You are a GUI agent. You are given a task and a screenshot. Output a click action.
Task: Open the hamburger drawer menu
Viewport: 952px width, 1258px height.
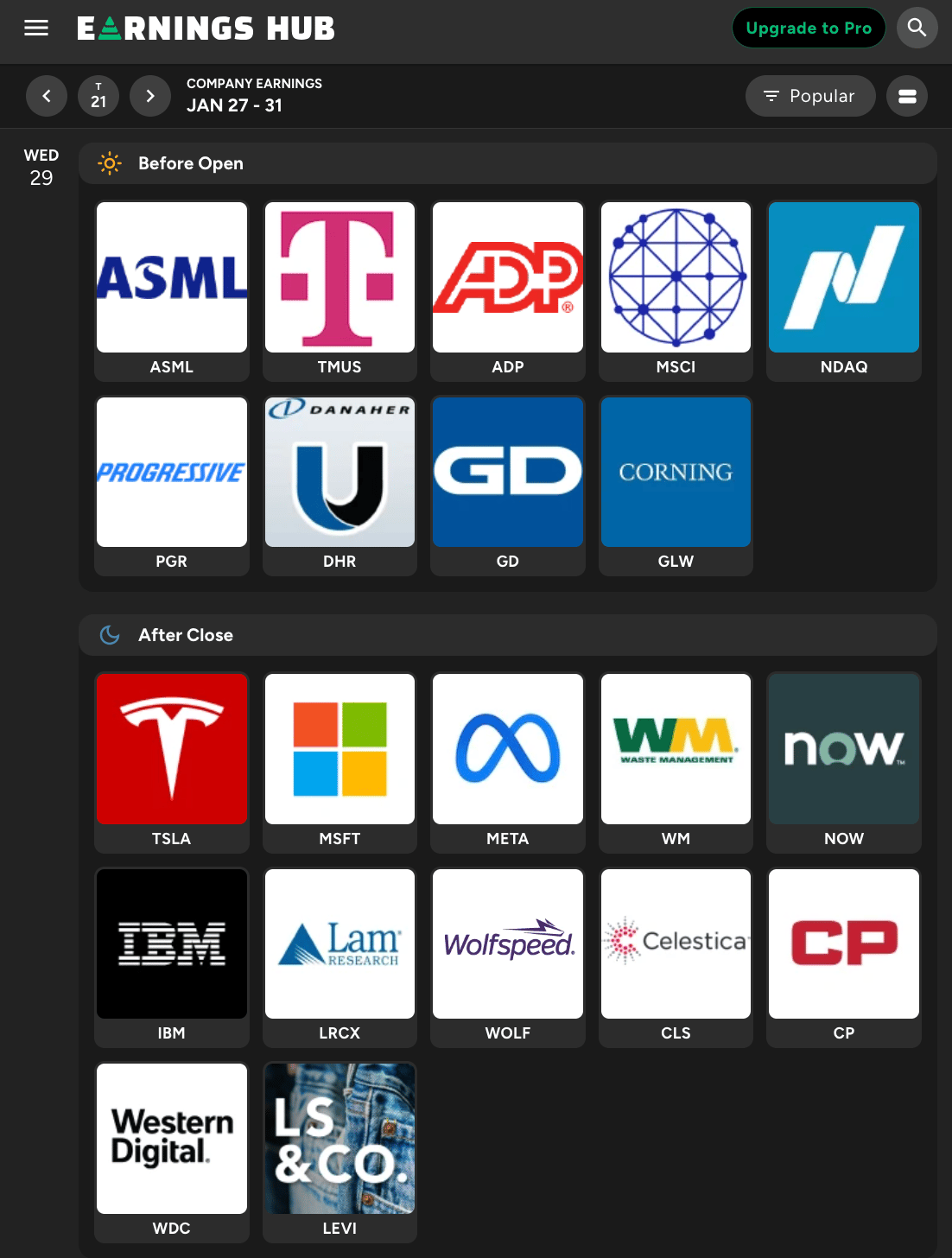36,28
